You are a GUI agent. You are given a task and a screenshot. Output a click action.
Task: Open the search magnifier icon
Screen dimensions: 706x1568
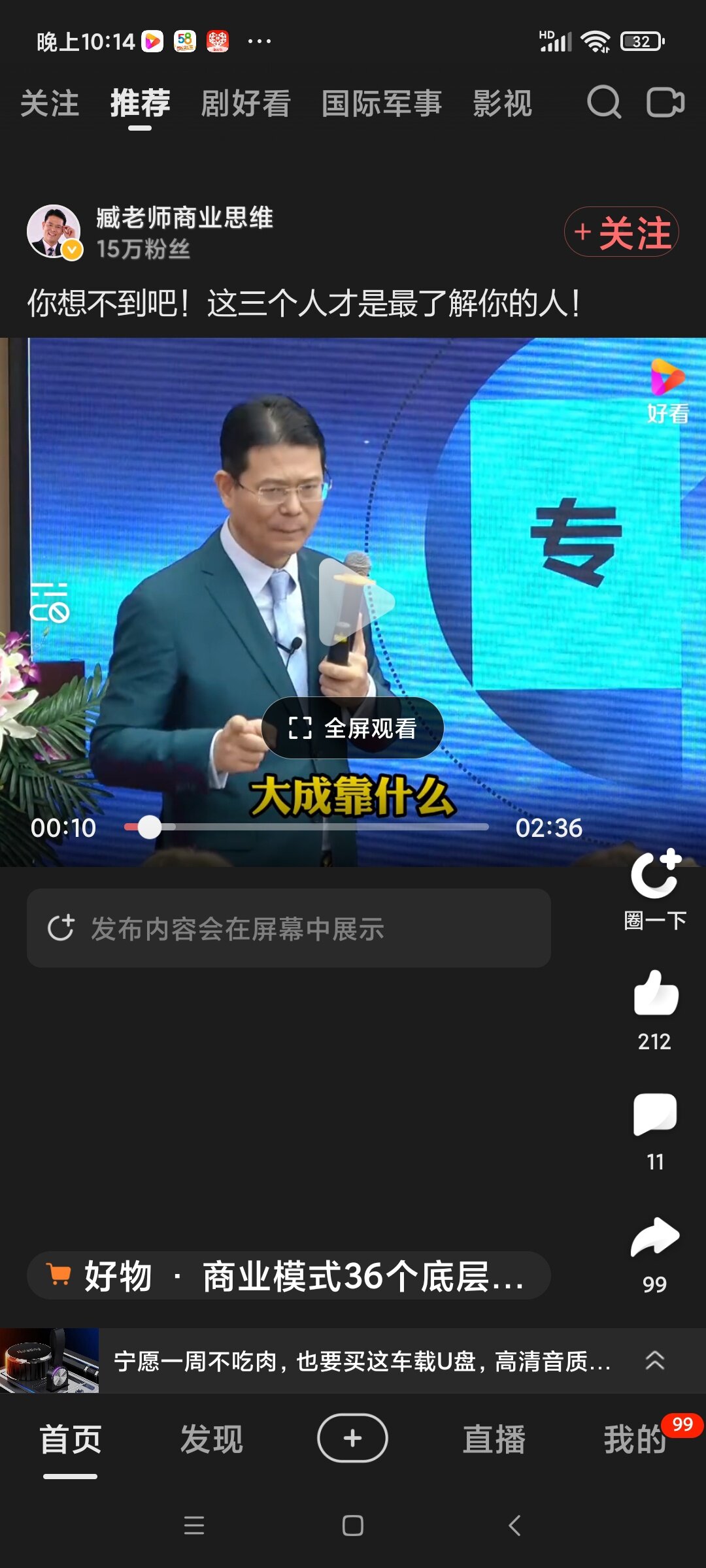[x=603, y=103]
